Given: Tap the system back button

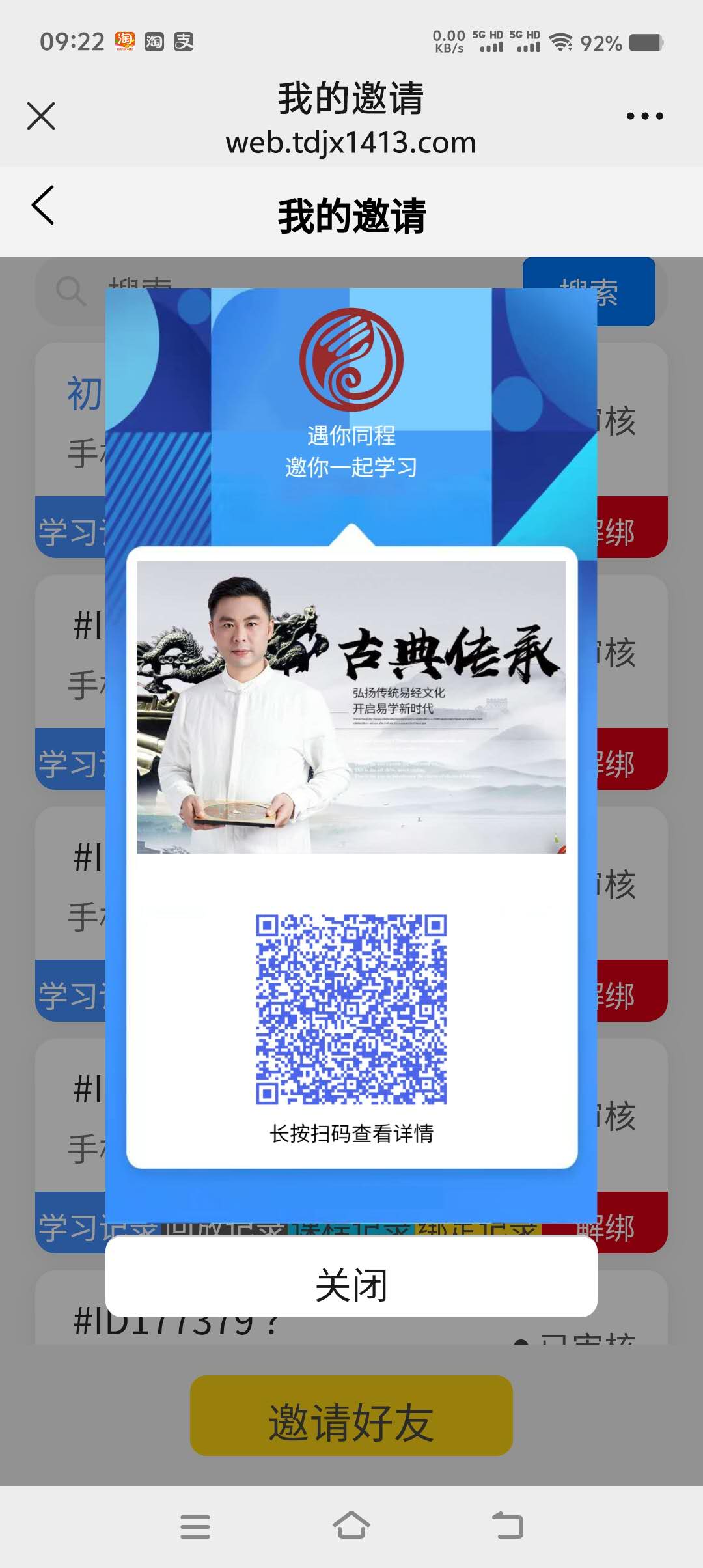Looking at the screenshot, I should click(508, 1526).
